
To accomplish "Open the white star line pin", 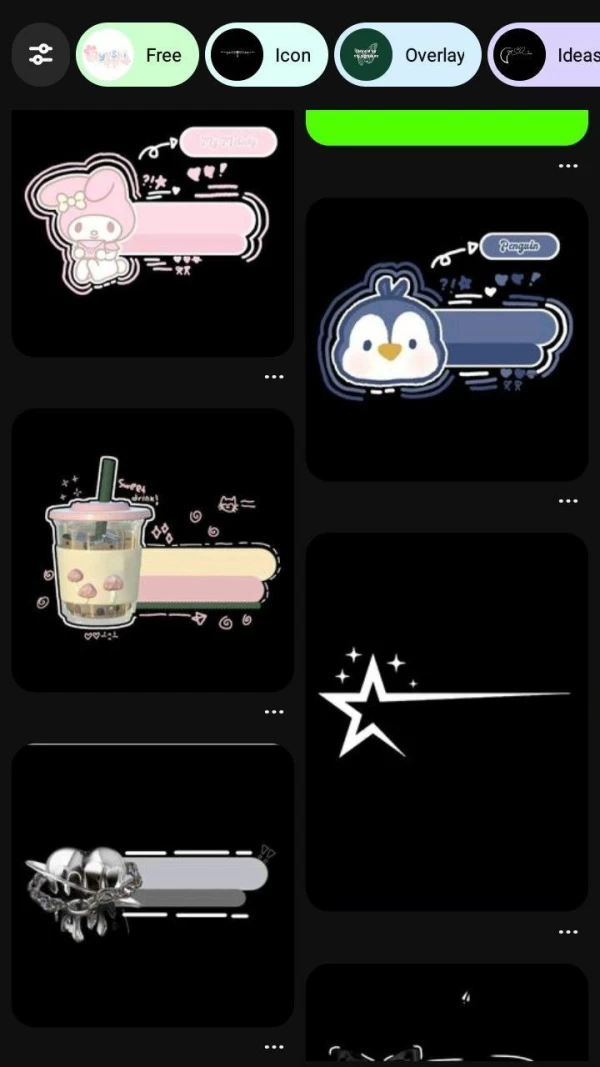I will [x=446, y=720].
